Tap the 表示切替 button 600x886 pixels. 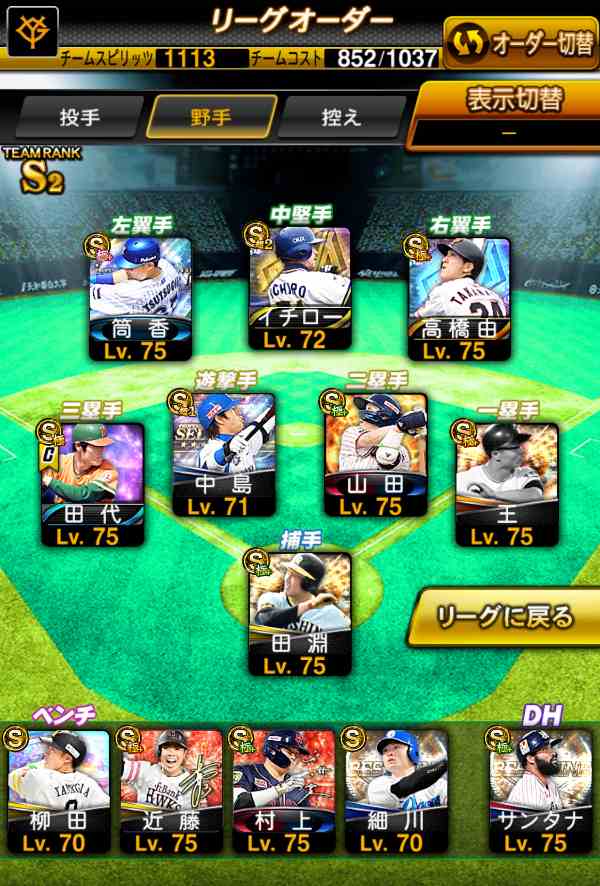(506, 116)
